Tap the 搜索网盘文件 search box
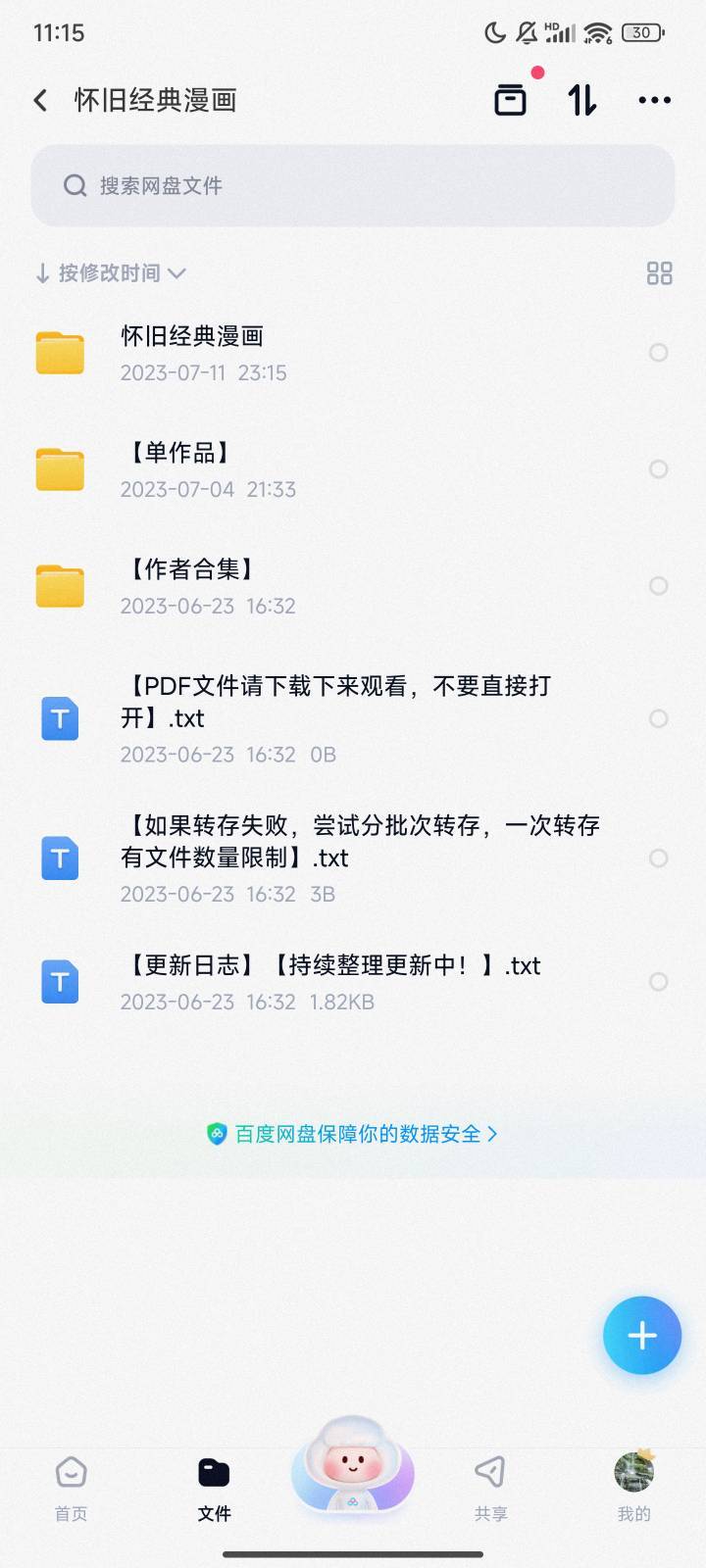The width and height of the screenshot is (706, 1568). [353, 185]
